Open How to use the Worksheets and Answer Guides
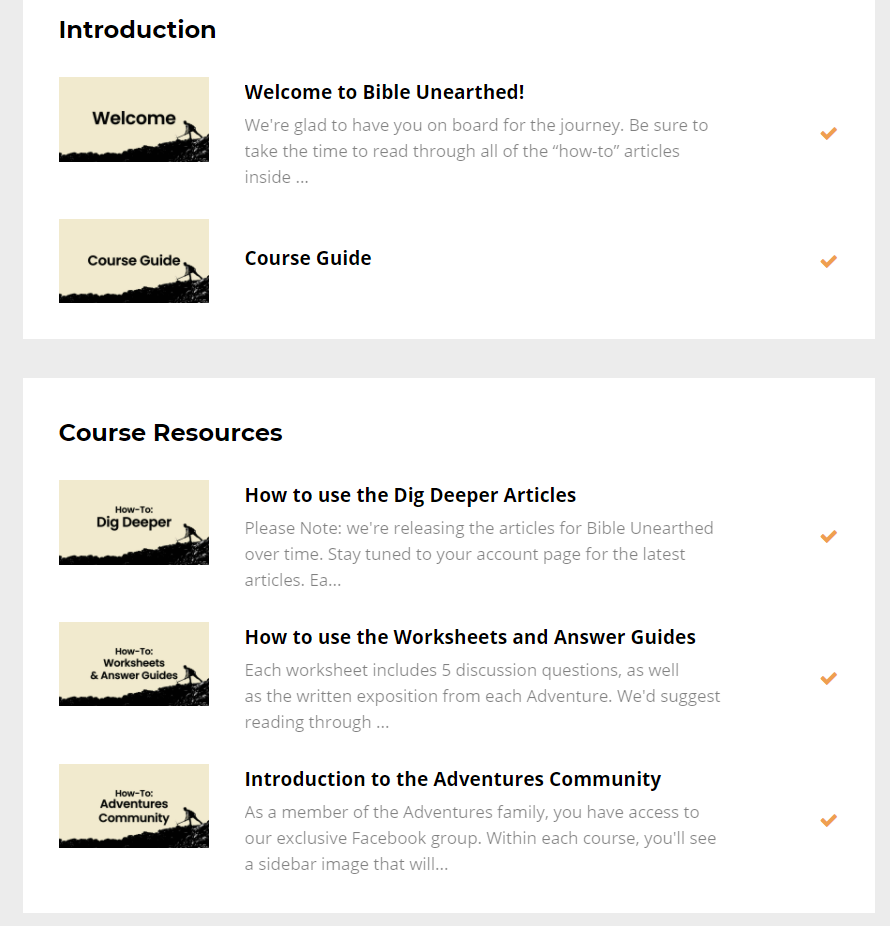 pos(470,637)
